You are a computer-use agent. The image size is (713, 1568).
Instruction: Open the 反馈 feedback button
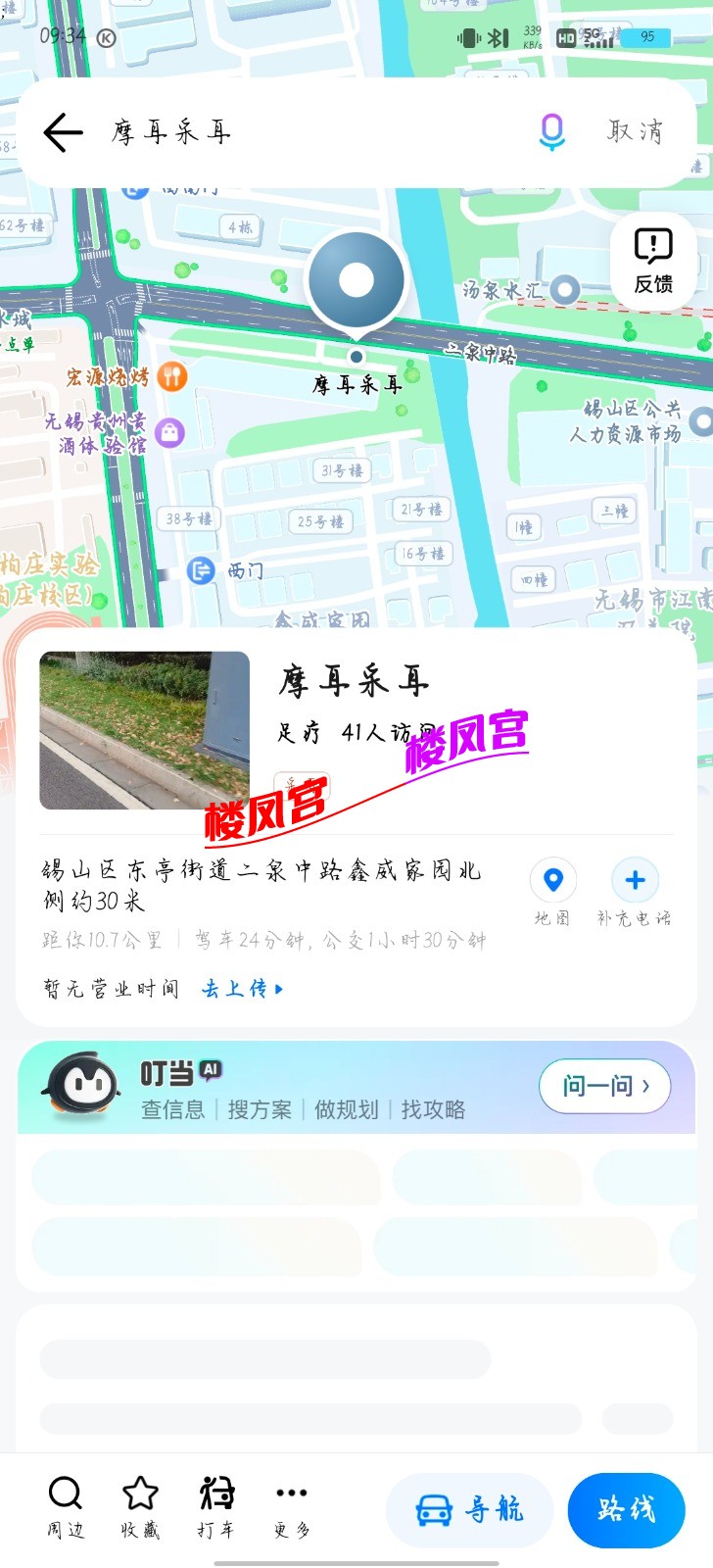[x=653, y=261]
